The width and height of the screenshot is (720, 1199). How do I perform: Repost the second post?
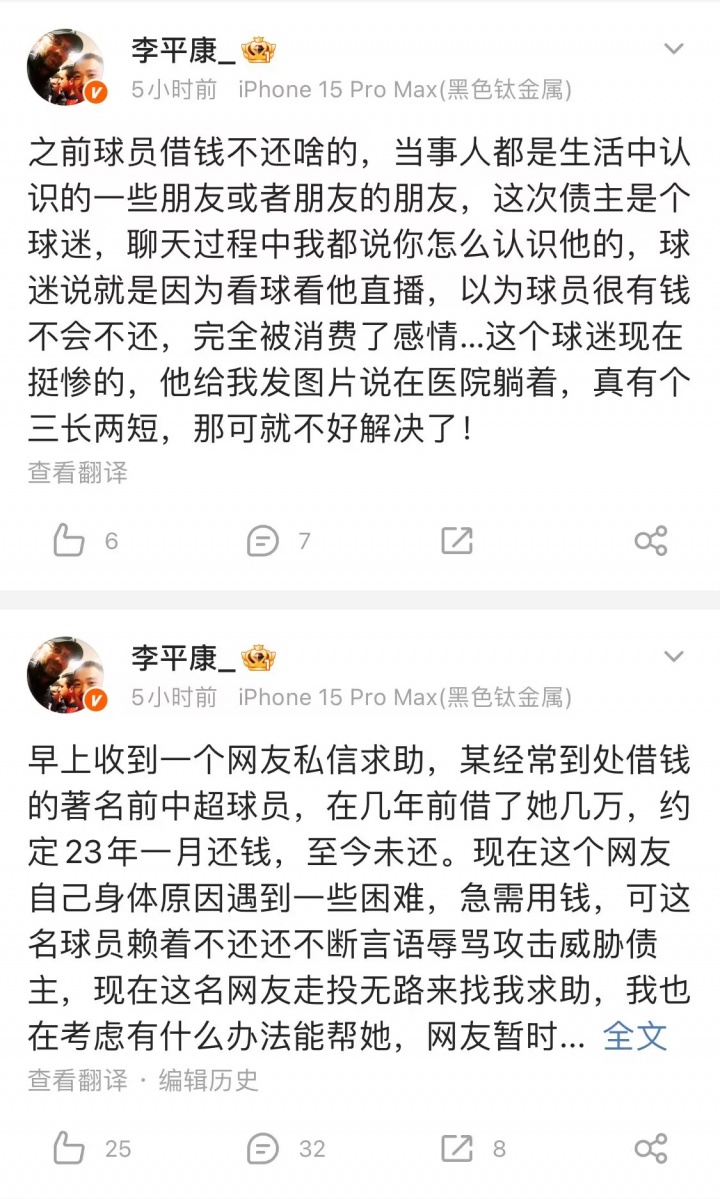pos(457,1147)
